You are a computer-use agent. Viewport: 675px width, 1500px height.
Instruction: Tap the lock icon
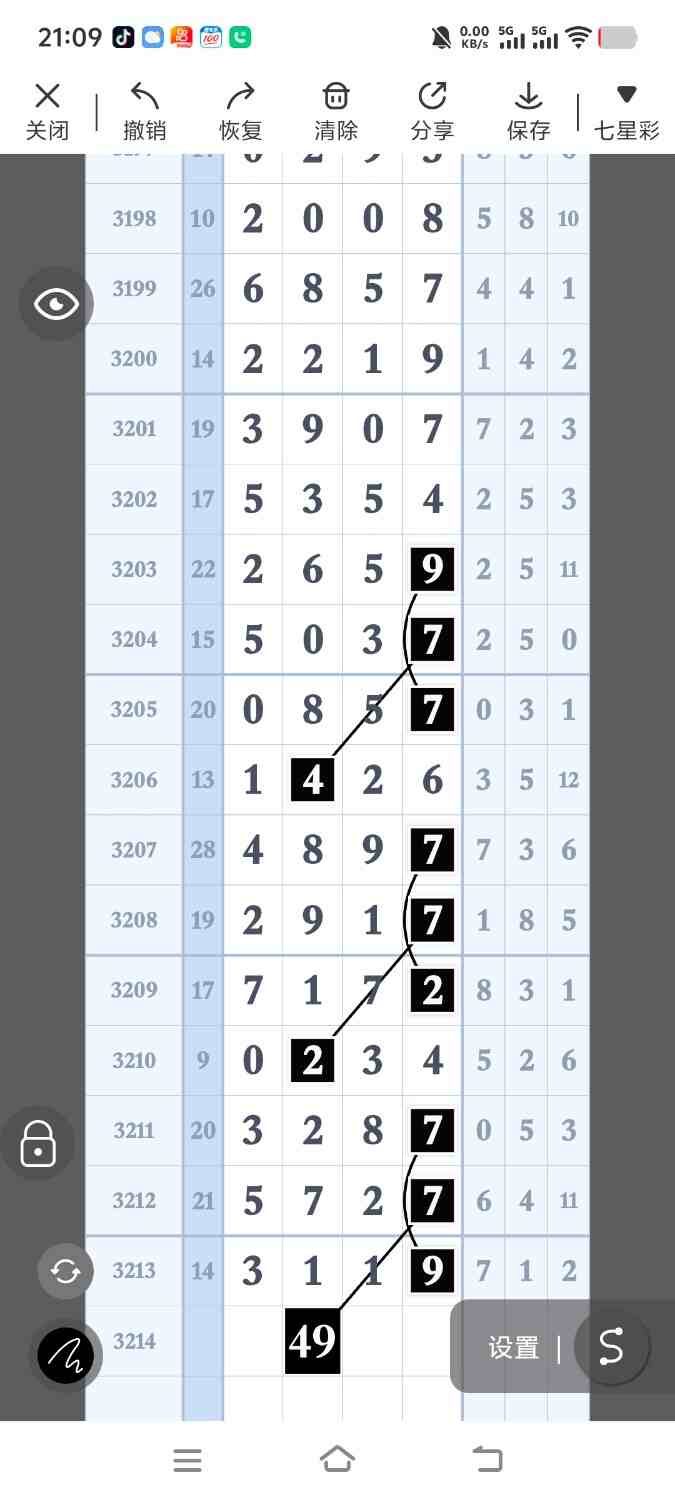(38, 1143)
